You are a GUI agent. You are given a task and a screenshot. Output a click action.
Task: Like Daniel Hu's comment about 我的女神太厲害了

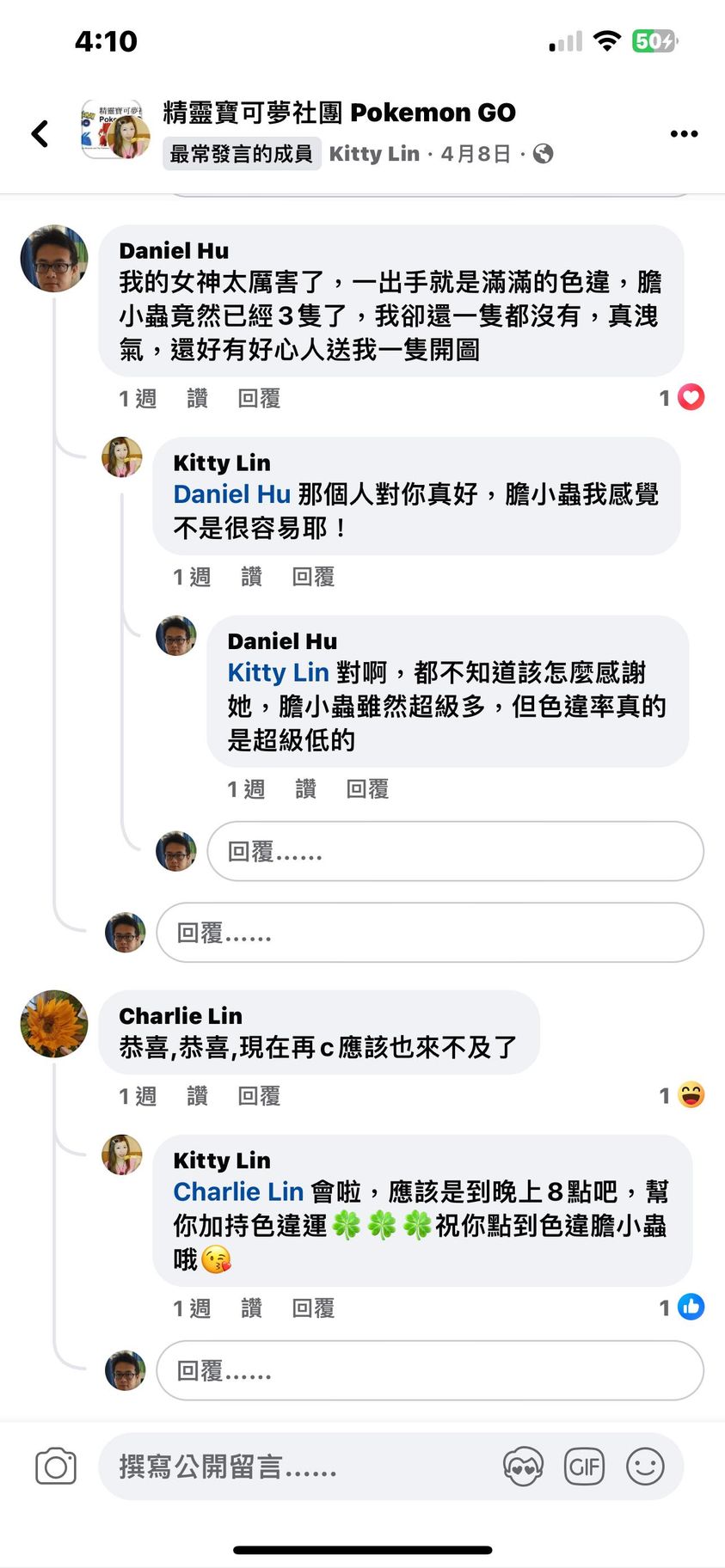pos(197,398)
